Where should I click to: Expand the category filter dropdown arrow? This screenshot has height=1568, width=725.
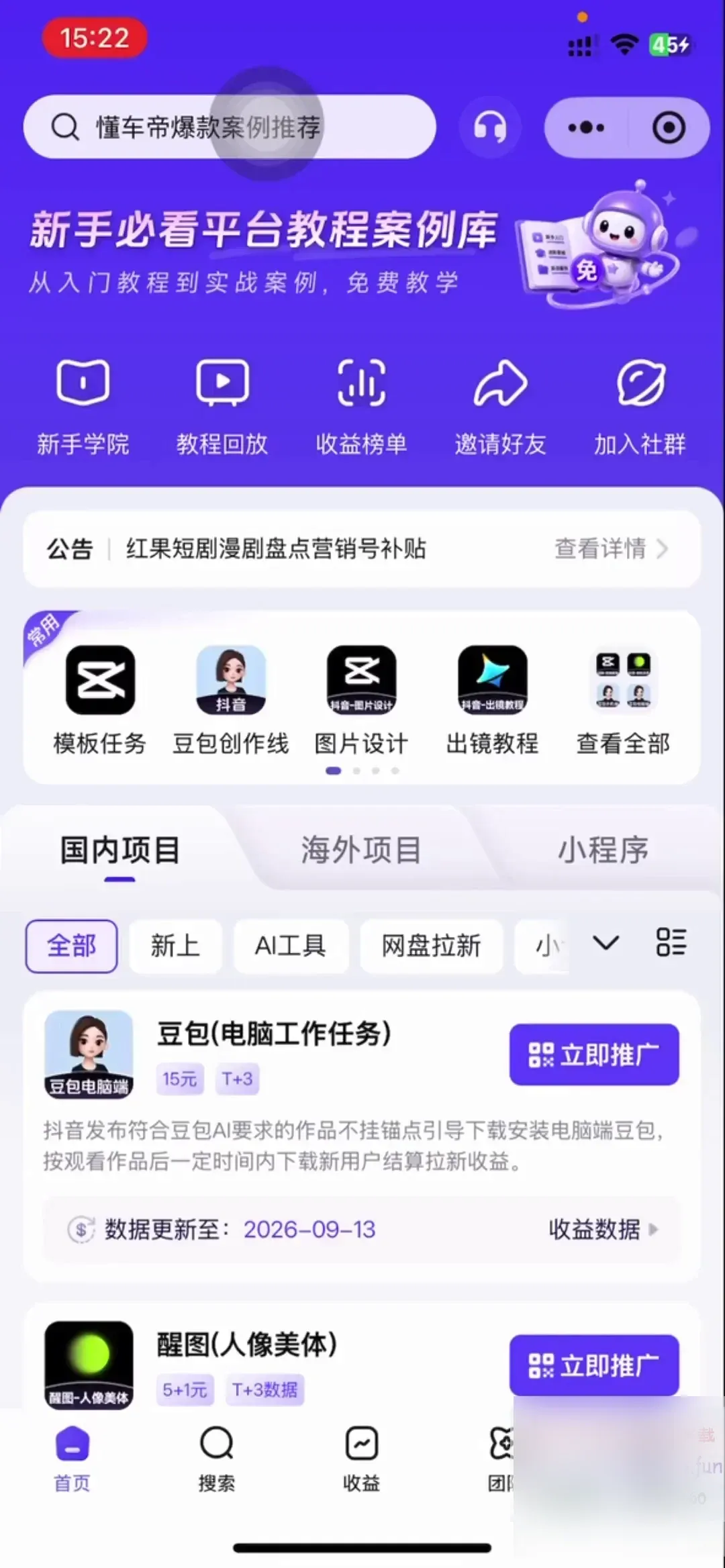point(606,943)
